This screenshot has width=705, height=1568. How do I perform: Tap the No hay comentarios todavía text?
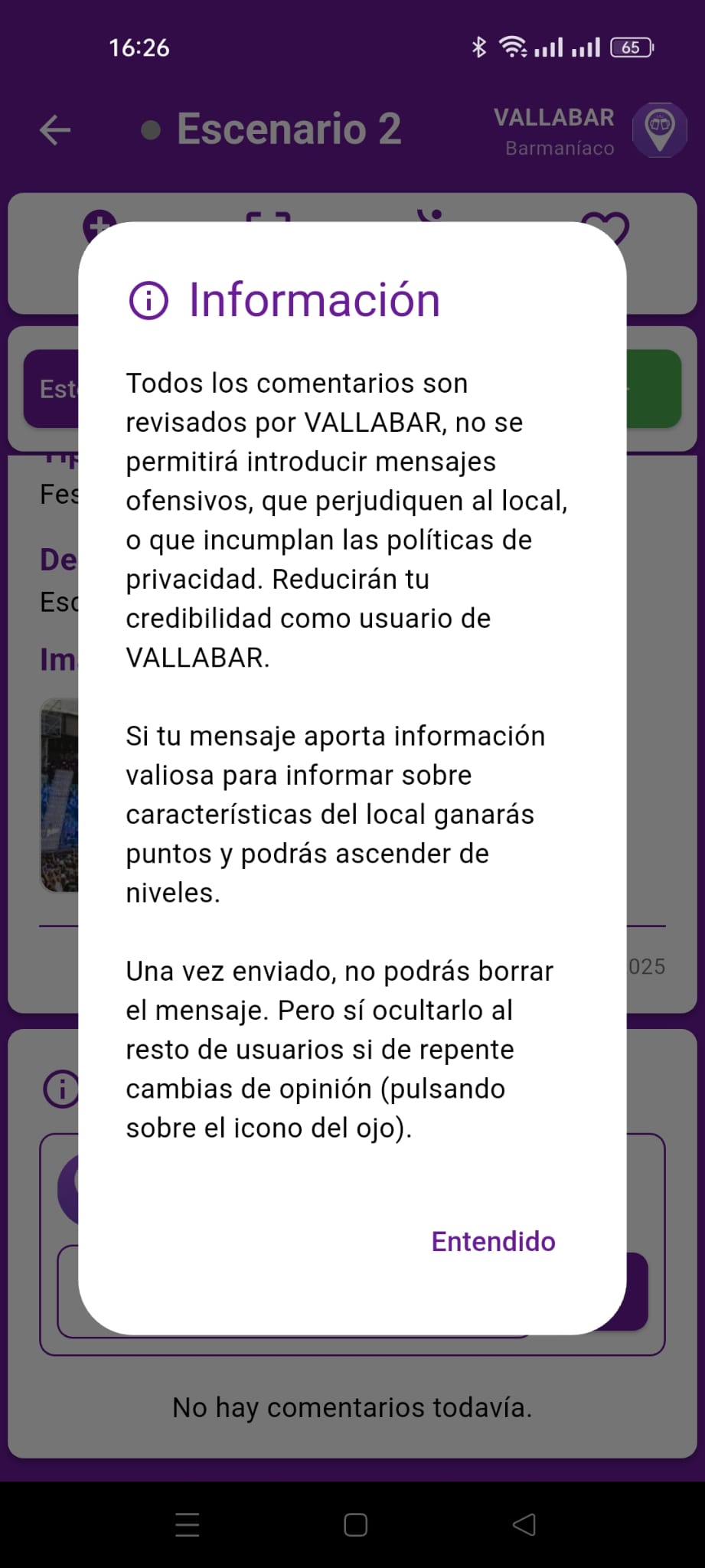click(352, 1407)
